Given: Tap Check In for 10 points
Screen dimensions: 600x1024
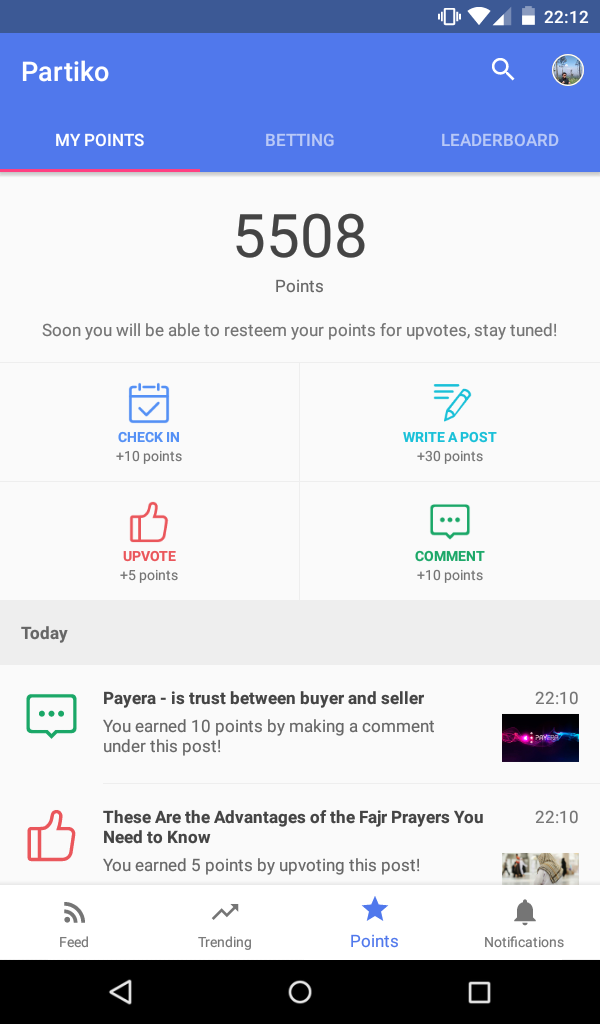Looking at the screenshot, I should pyautogui.click(x=149, y=423).
